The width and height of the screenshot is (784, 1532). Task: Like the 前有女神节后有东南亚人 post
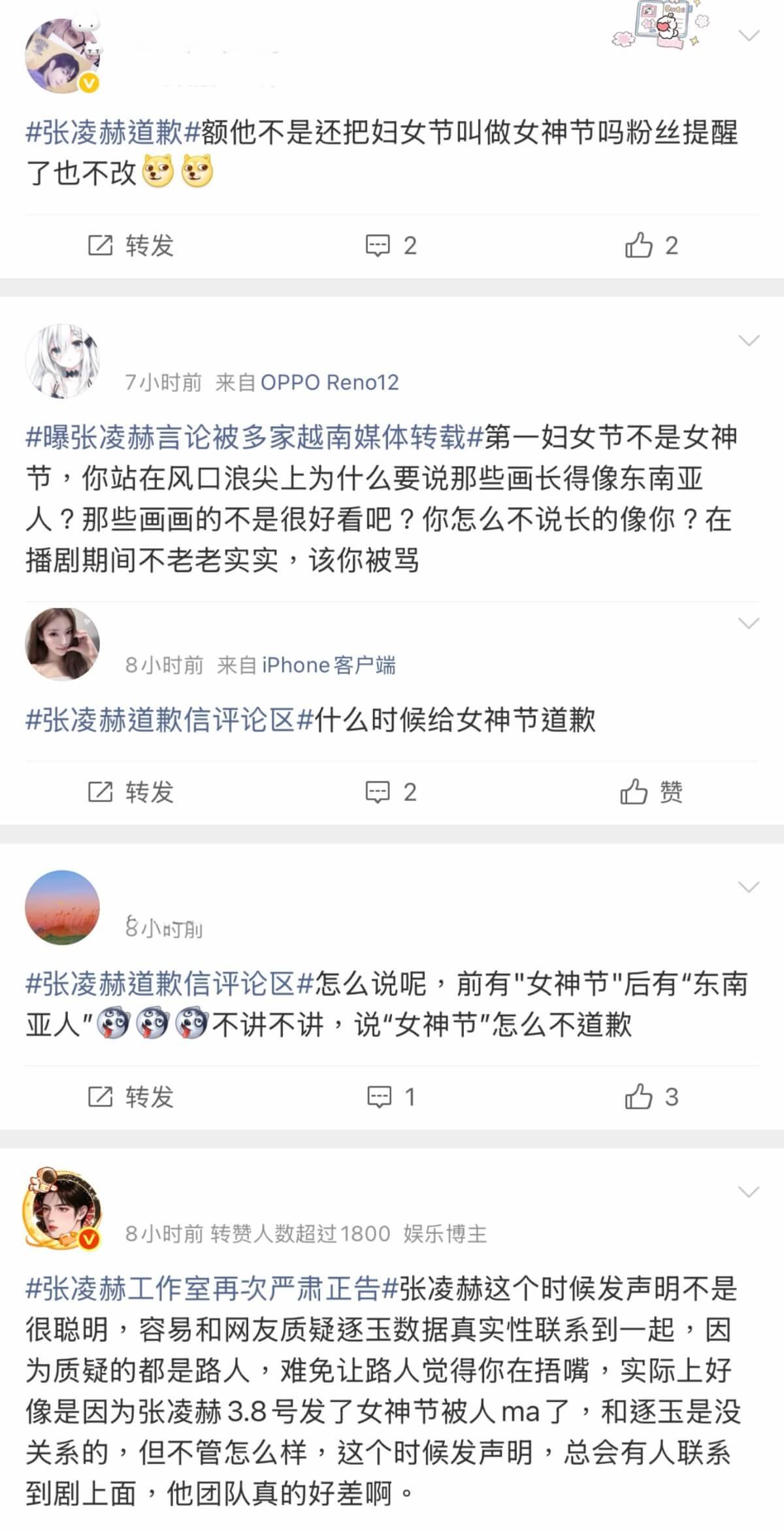(x=651, y=1097)
